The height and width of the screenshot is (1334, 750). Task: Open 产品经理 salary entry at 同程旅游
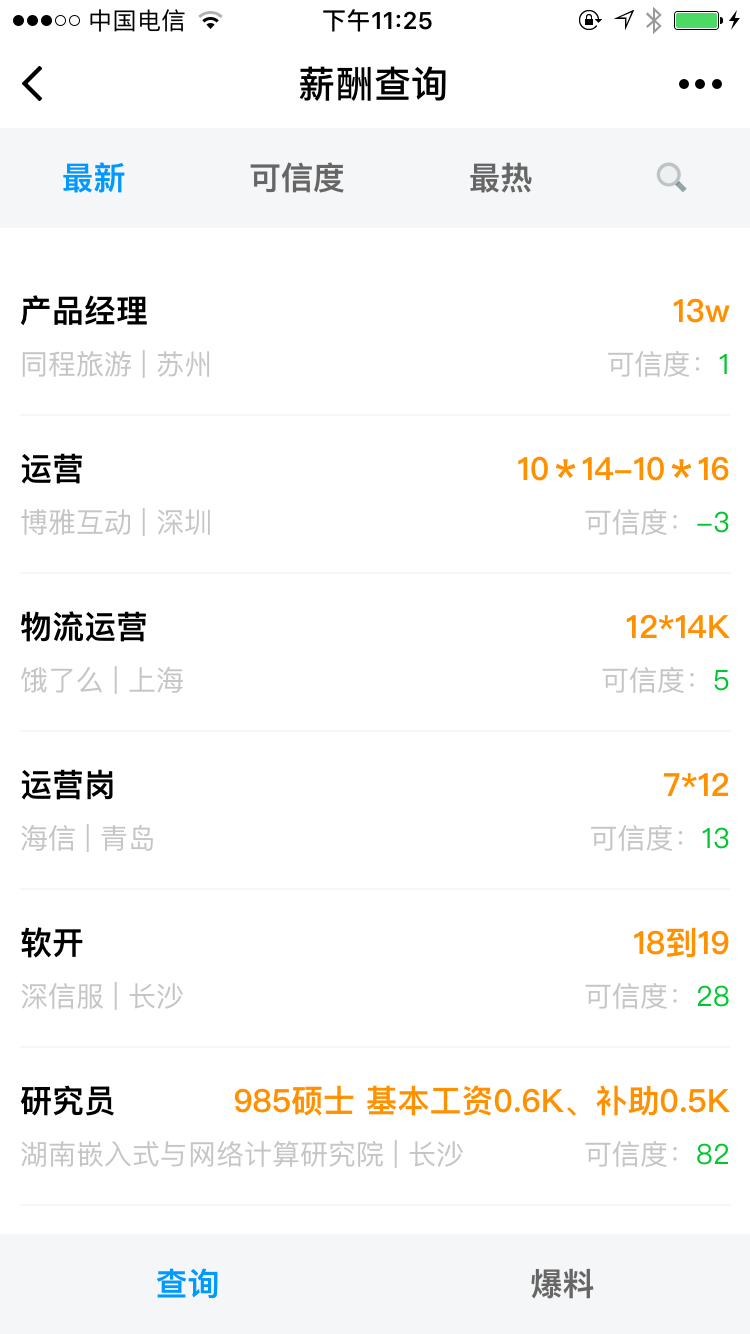tap(375, 337)
